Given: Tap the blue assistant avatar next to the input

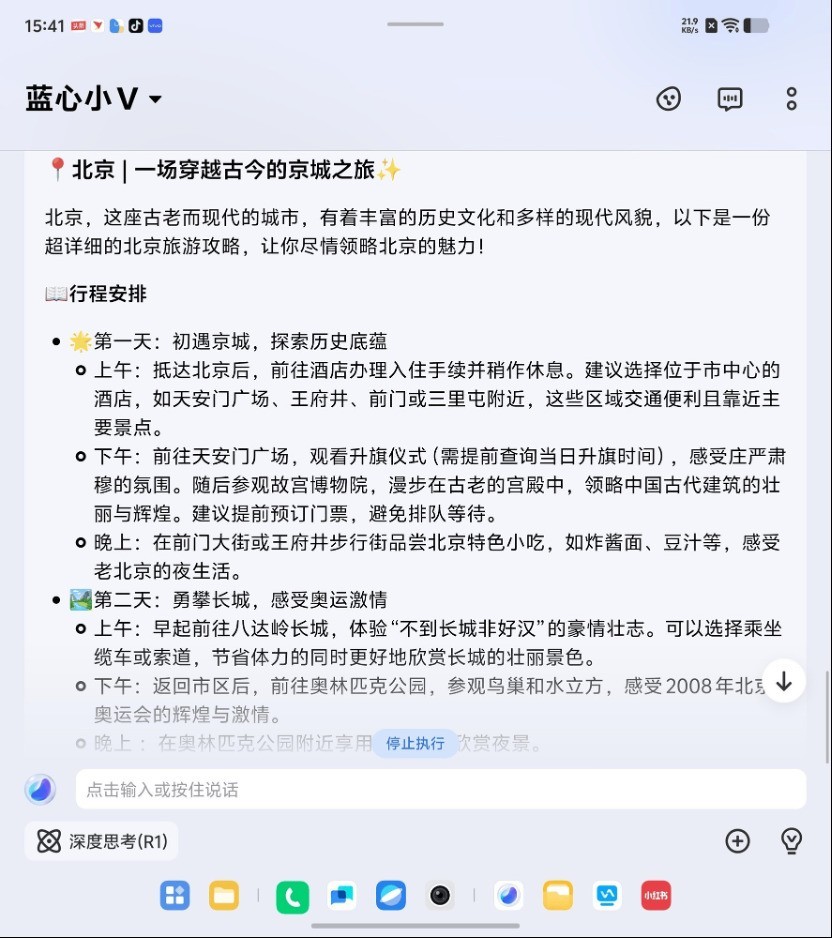Looking at the screenshot, I should click(x=39, y=789).
